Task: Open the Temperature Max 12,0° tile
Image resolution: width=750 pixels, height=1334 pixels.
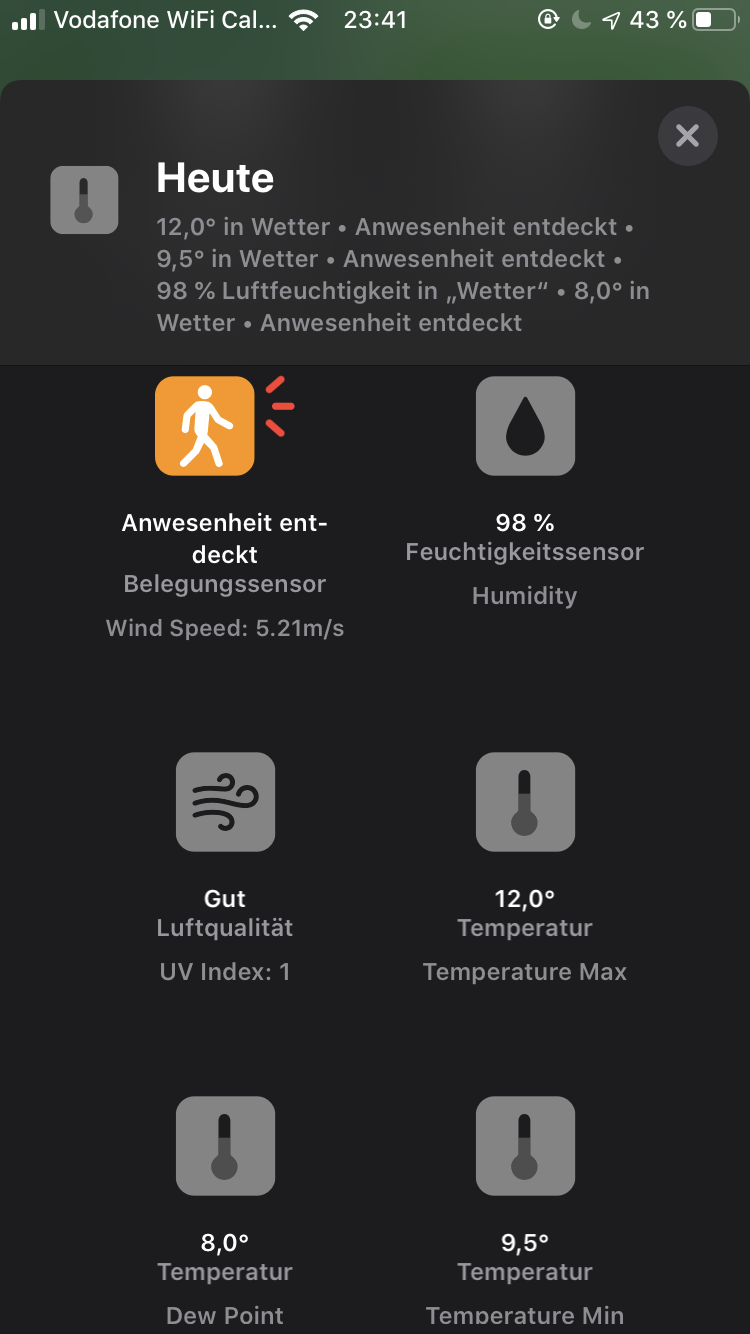Action: click(525, 802)
